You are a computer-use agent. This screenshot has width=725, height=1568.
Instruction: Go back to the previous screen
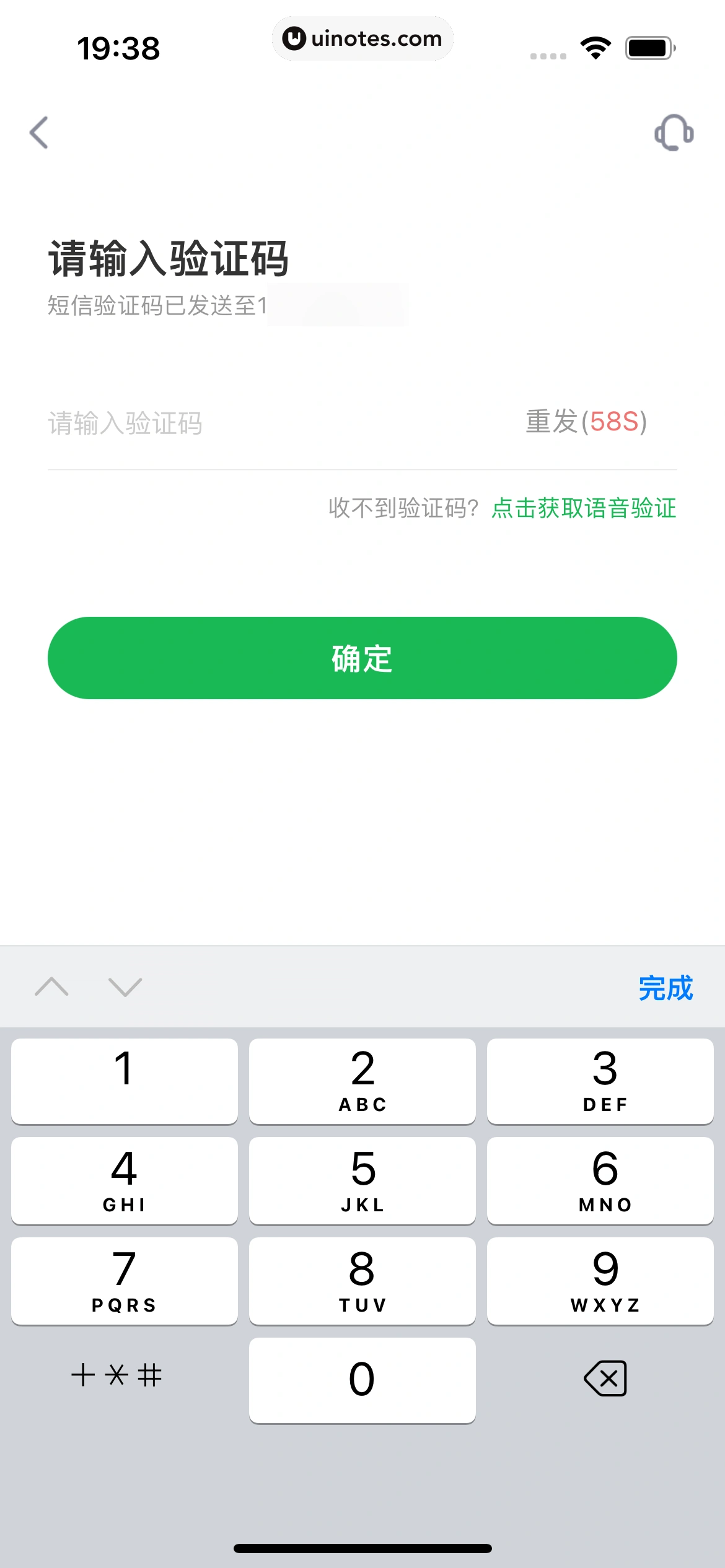39,133
